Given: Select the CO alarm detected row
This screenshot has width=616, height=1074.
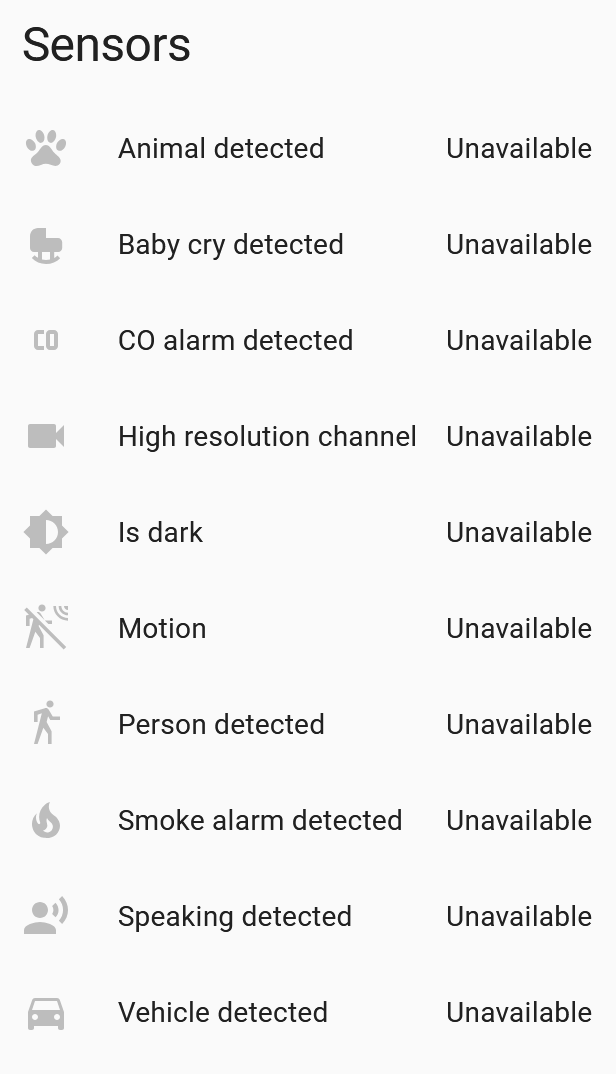Looking at the screenshot, I should (235, 341).
